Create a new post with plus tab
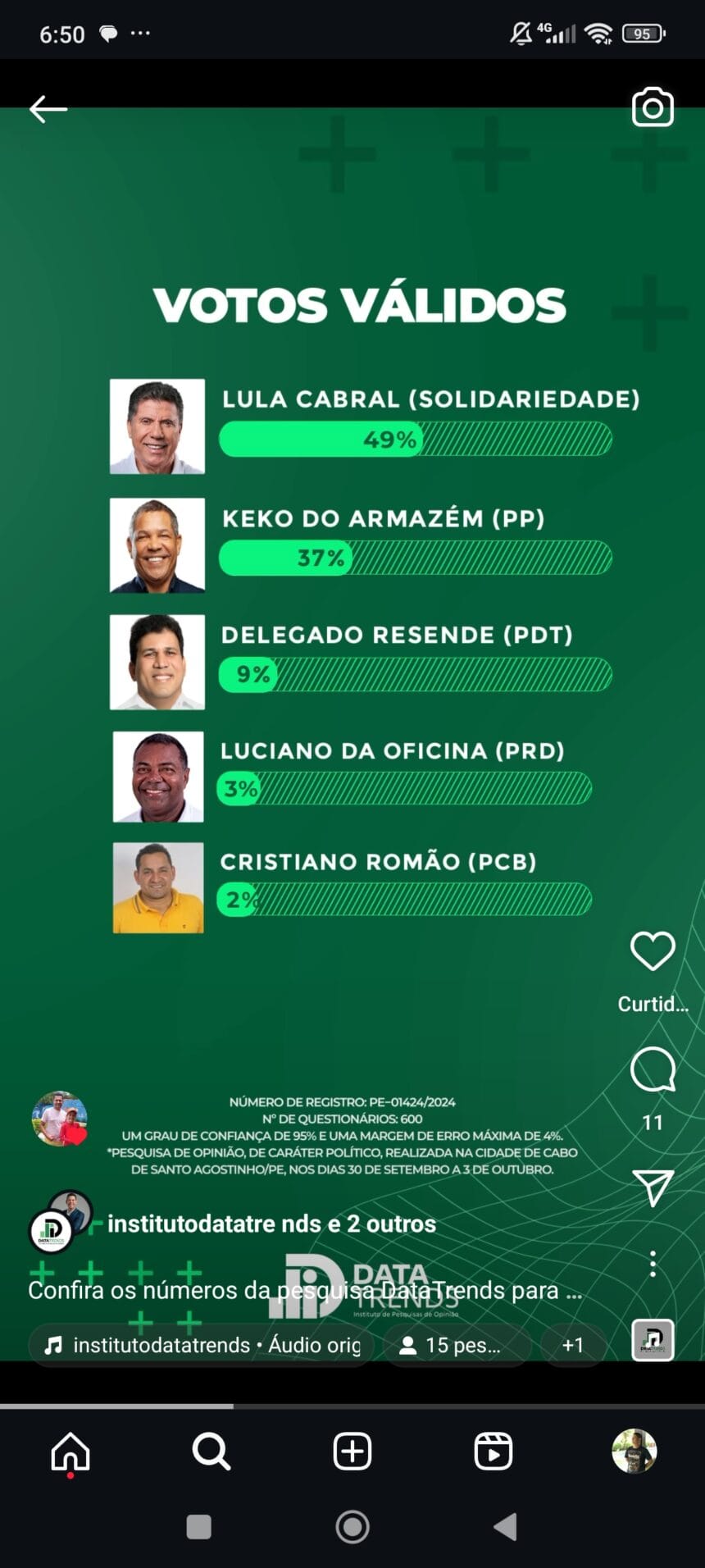Viewport: 705px width, 1568px height. [352, 1452]
